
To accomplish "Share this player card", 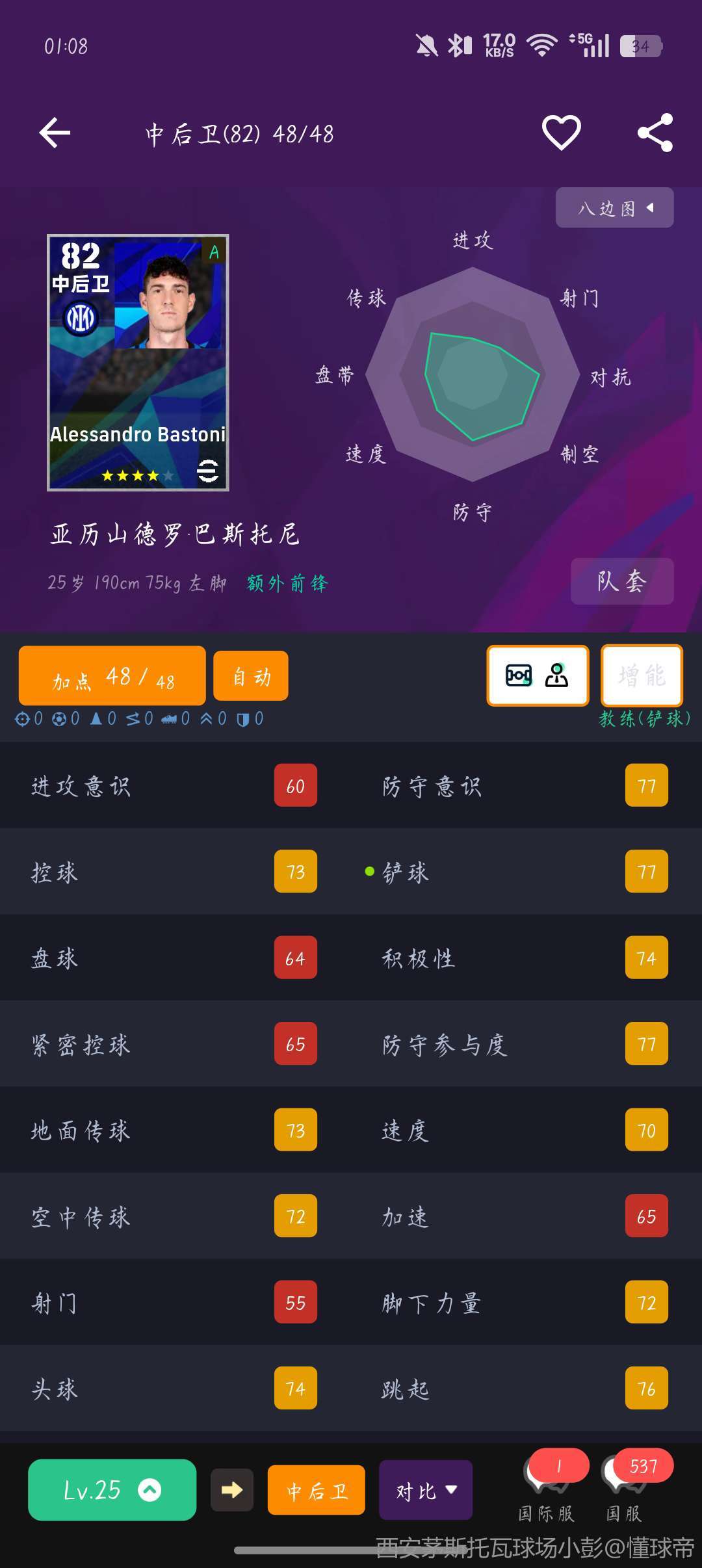I will [655, 133].
